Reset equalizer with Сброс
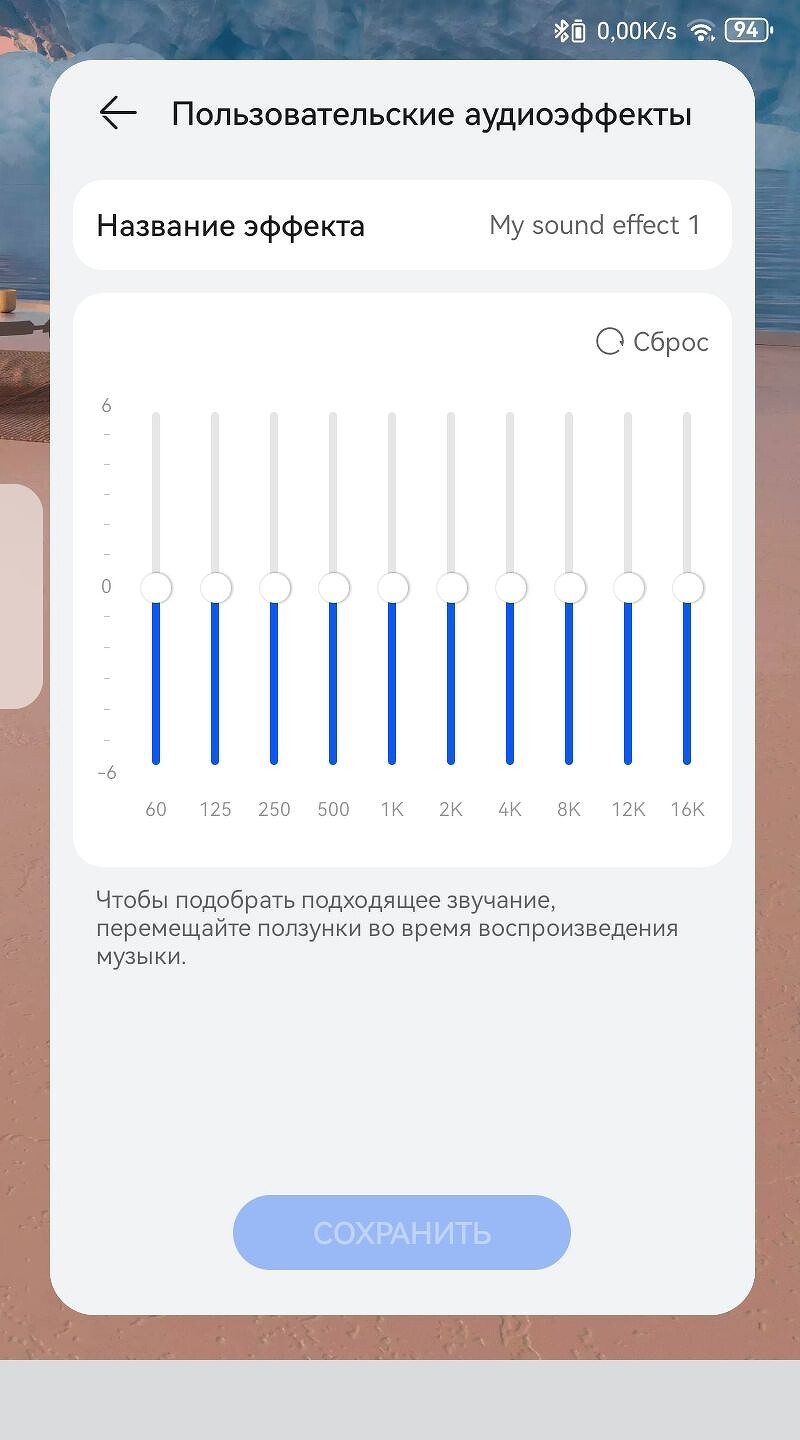This screenshot has width=800, height=1440. [x=652, y=342]
